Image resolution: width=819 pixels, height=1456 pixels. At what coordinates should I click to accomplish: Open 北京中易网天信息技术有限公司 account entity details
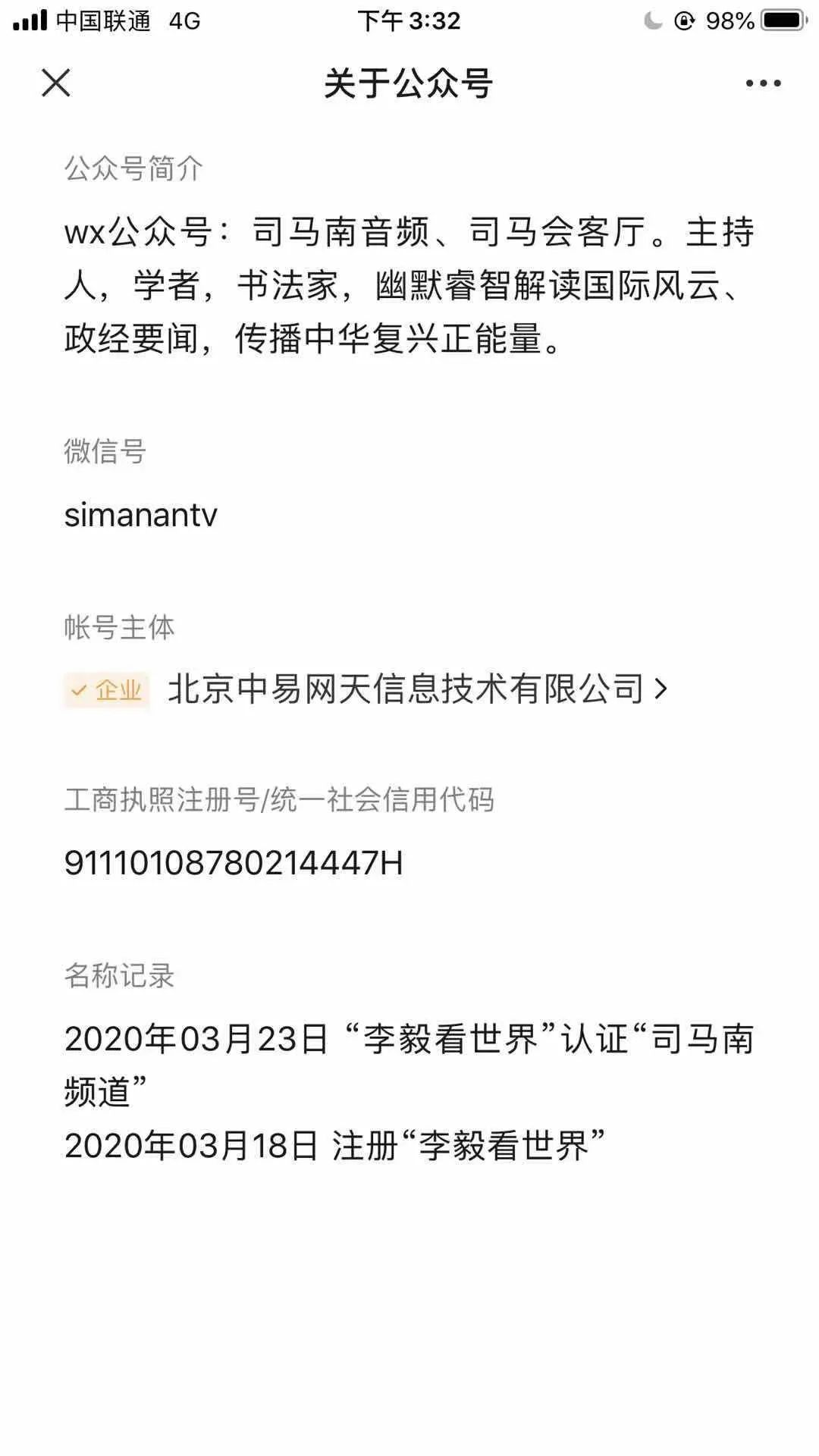[416, 689]
